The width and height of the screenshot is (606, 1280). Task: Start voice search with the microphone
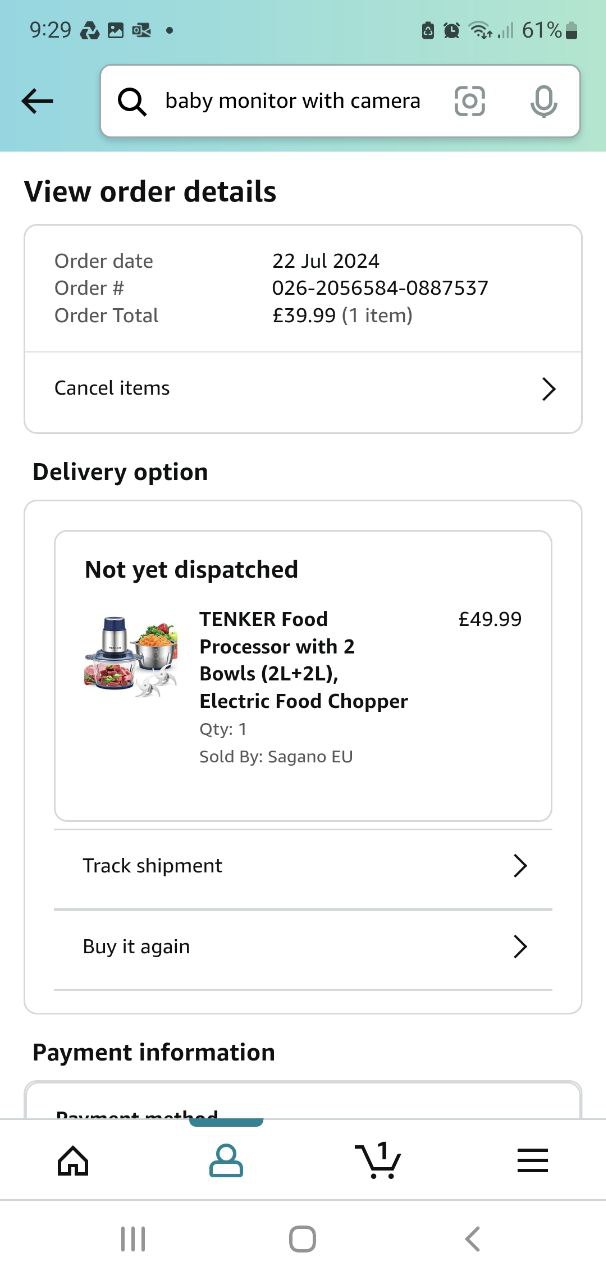tap(543, 101)
